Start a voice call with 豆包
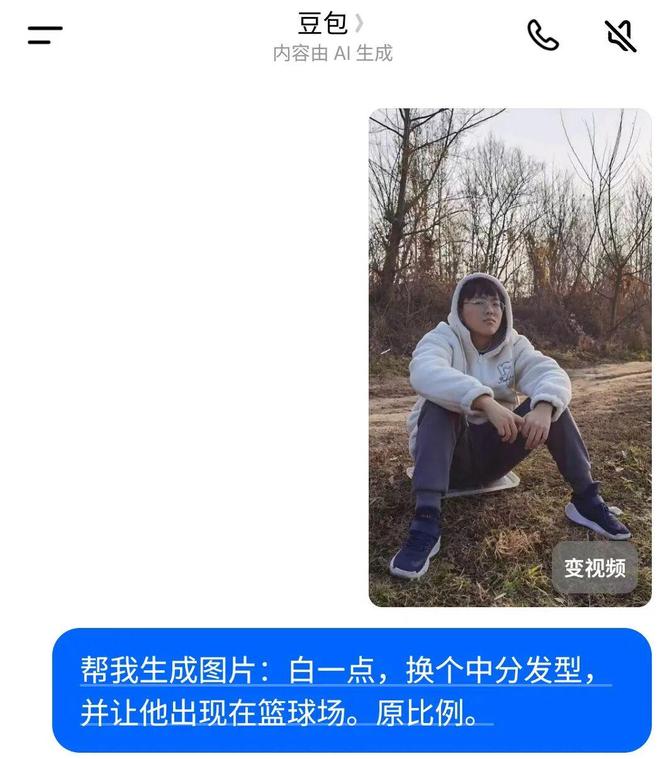660x759 pixels. (542, 36)
